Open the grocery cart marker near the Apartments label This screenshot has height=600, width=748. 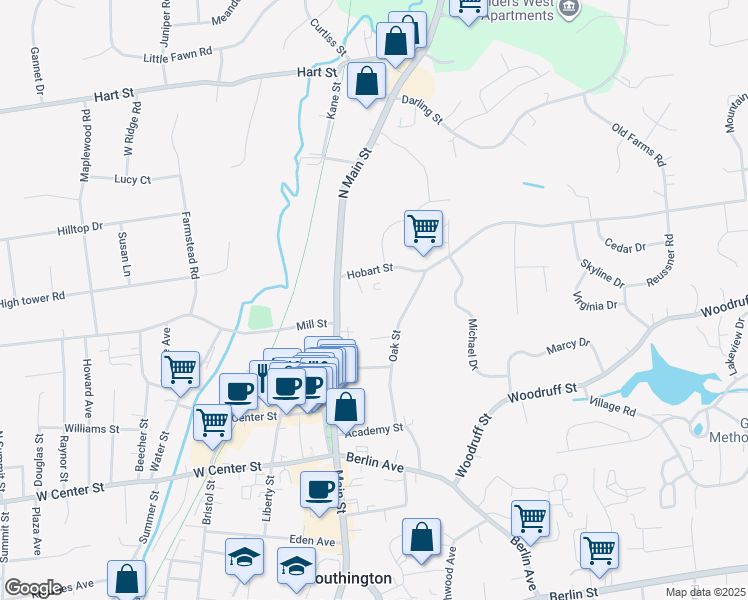[468, 9]
